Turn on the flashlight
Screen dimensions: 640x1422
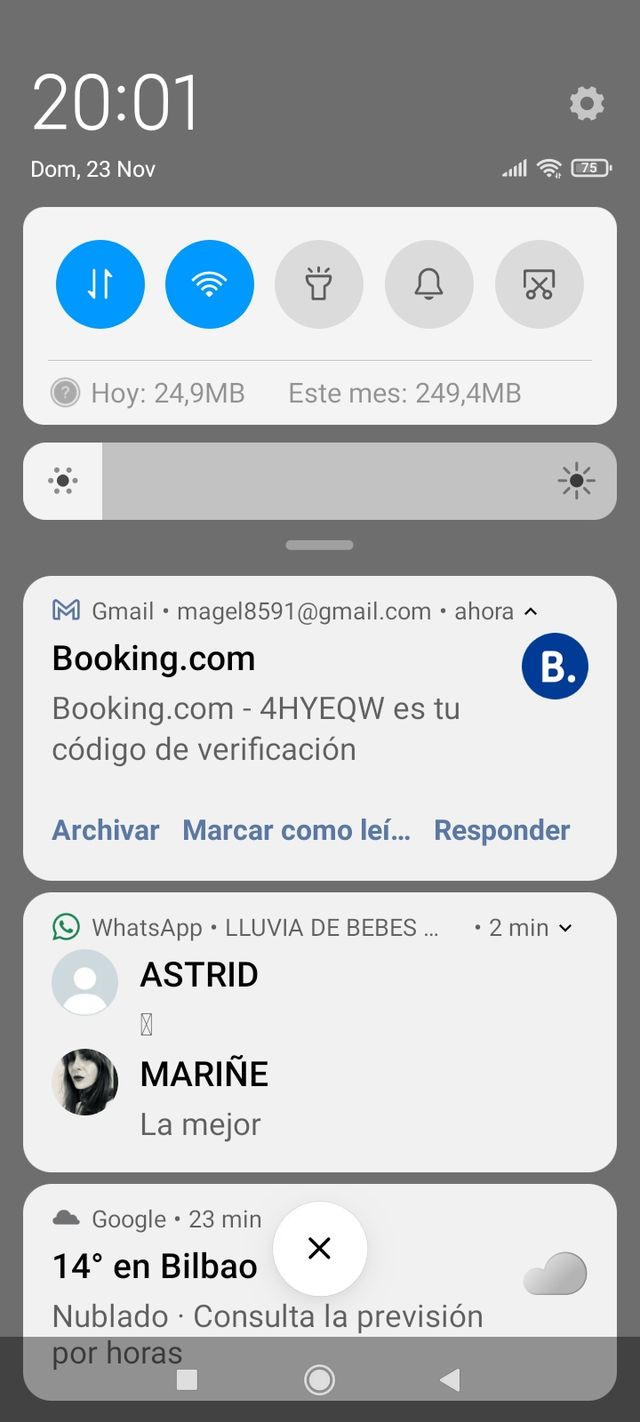click(319, 284)
